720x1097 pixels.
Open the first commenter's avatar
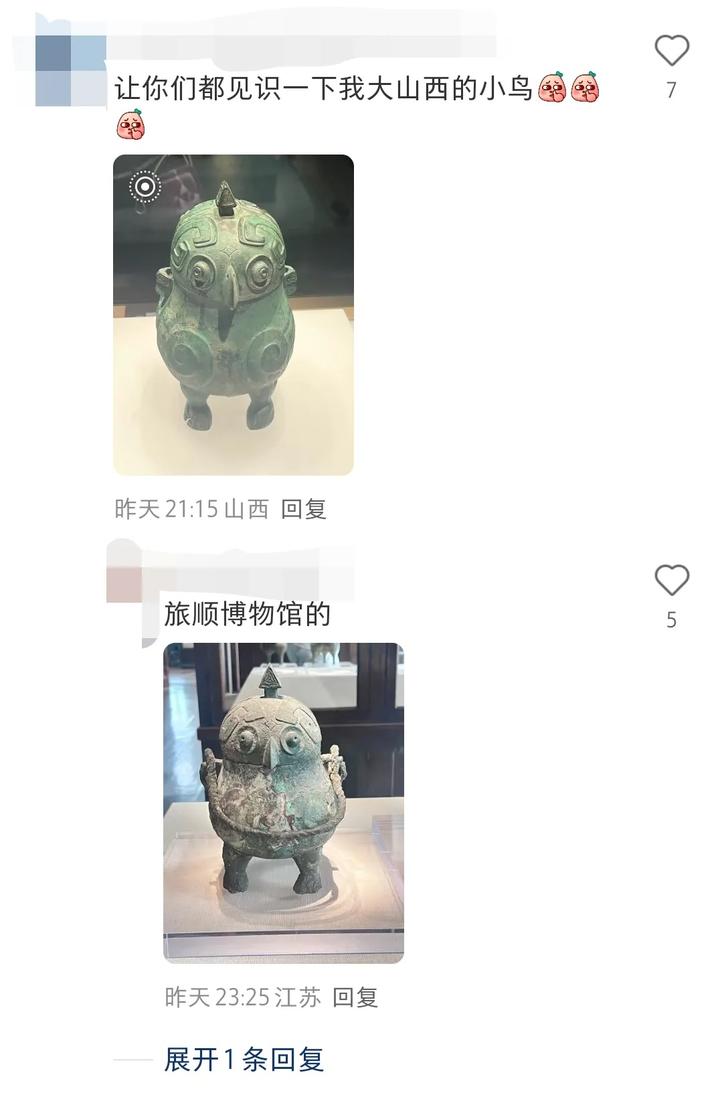point(70,70)
